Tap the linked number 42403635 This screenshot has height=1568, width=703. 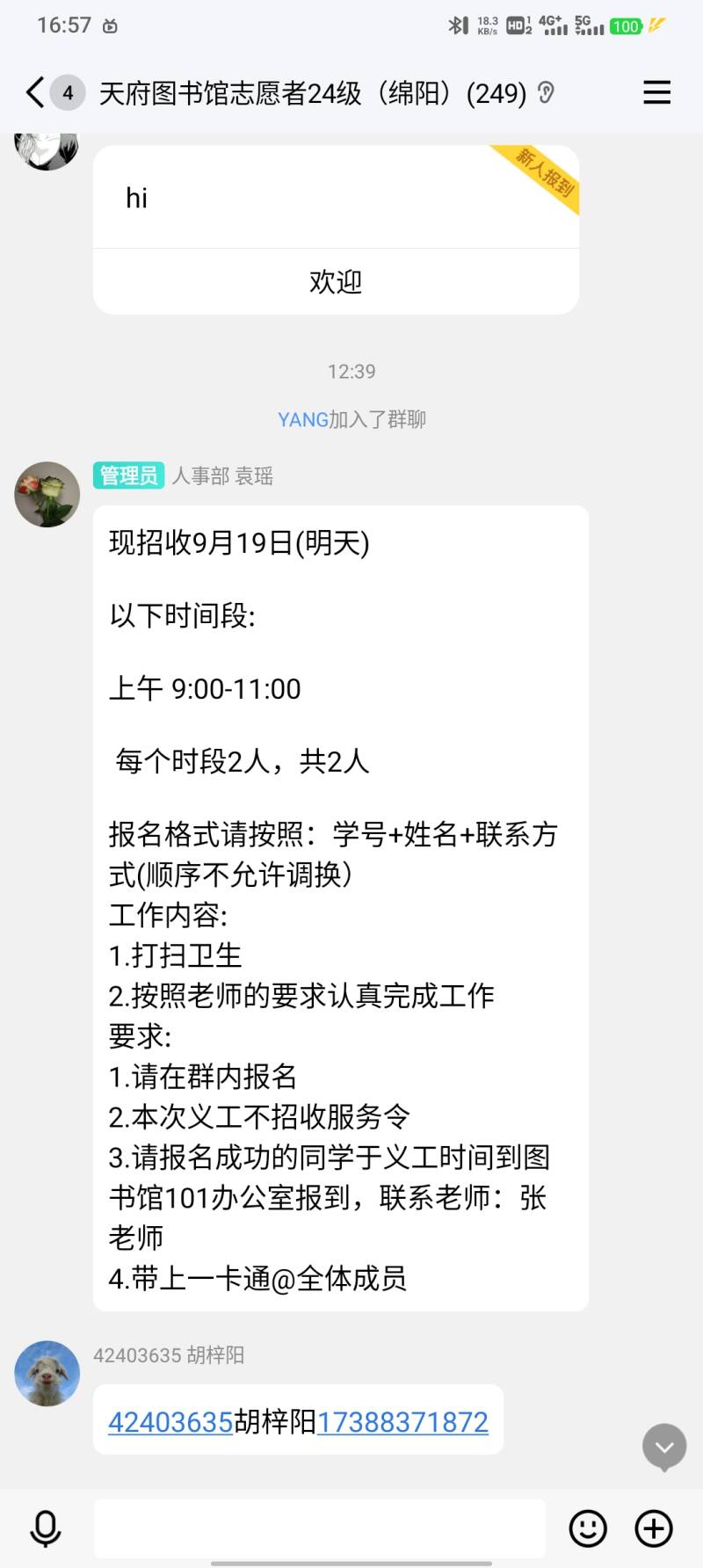tap(170, 1421)
